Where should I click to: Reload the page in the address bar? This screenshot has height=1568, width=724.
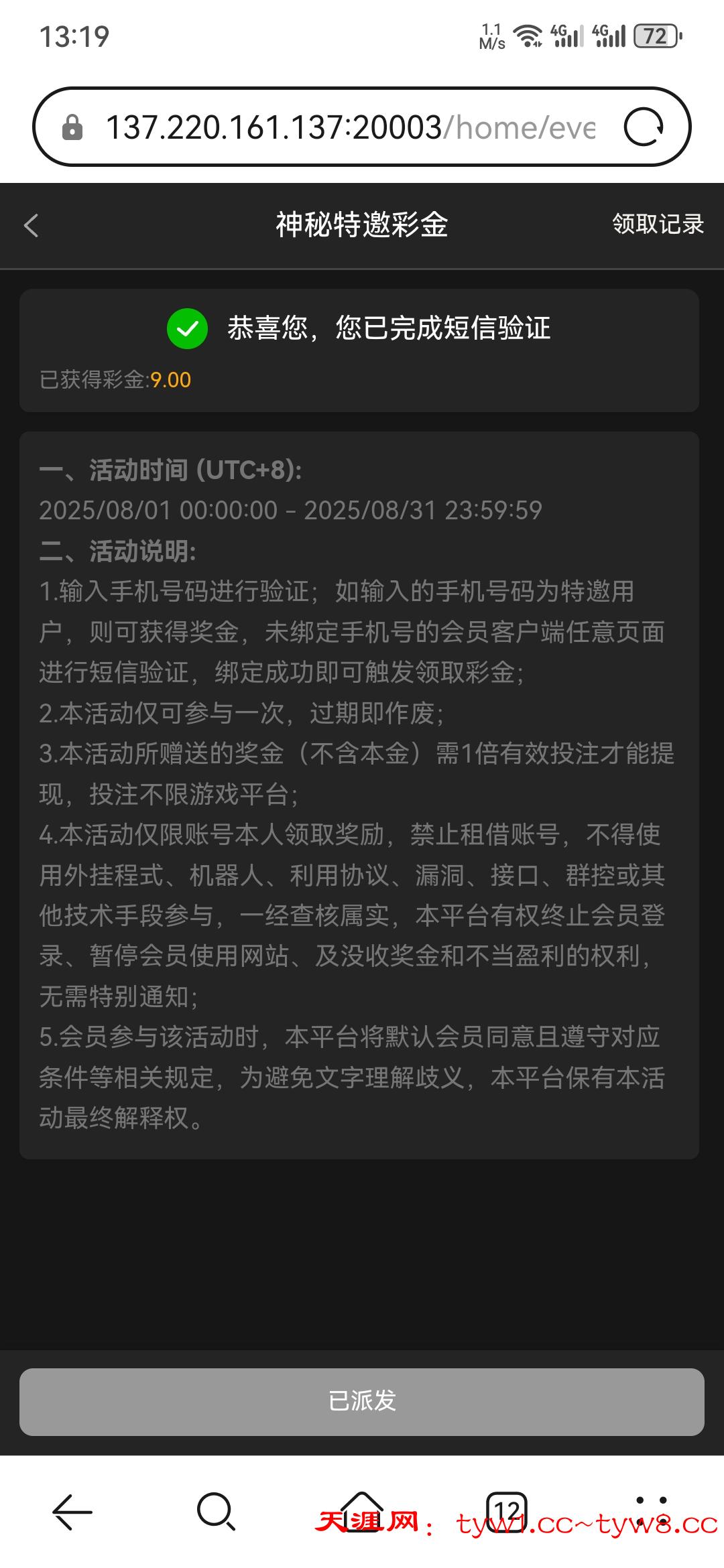coord(643,127)
